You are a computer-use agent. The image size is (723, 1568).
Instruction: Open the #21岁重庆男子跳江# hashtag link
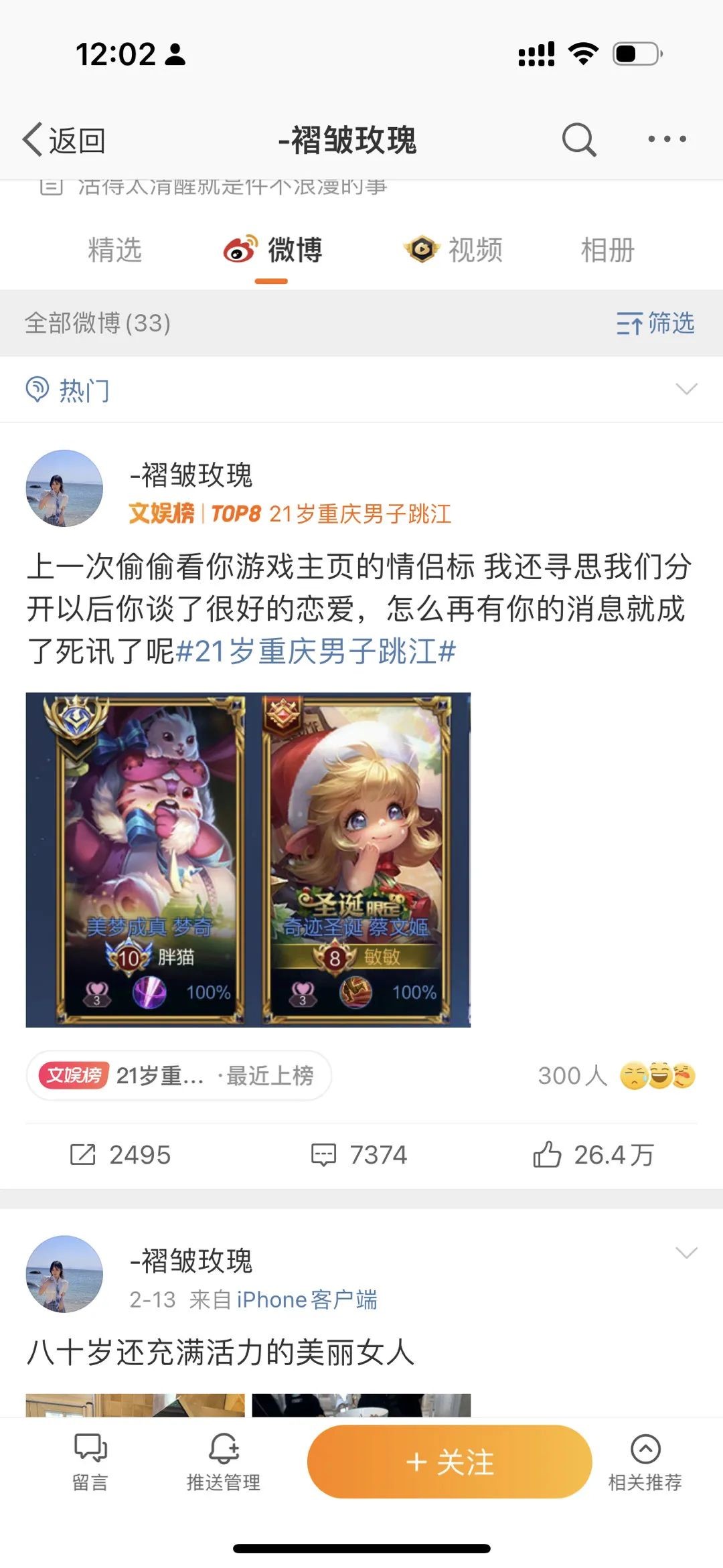tap(315, 651)
